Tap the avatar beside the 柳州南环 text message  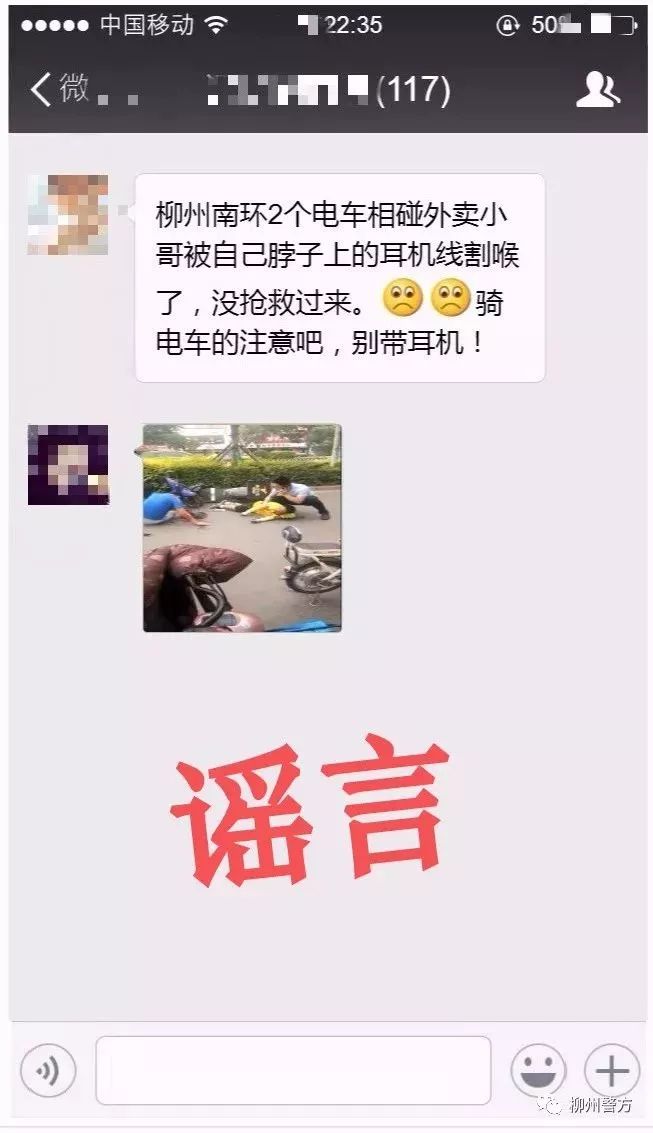pyautogui.click(x=68, y=215)
